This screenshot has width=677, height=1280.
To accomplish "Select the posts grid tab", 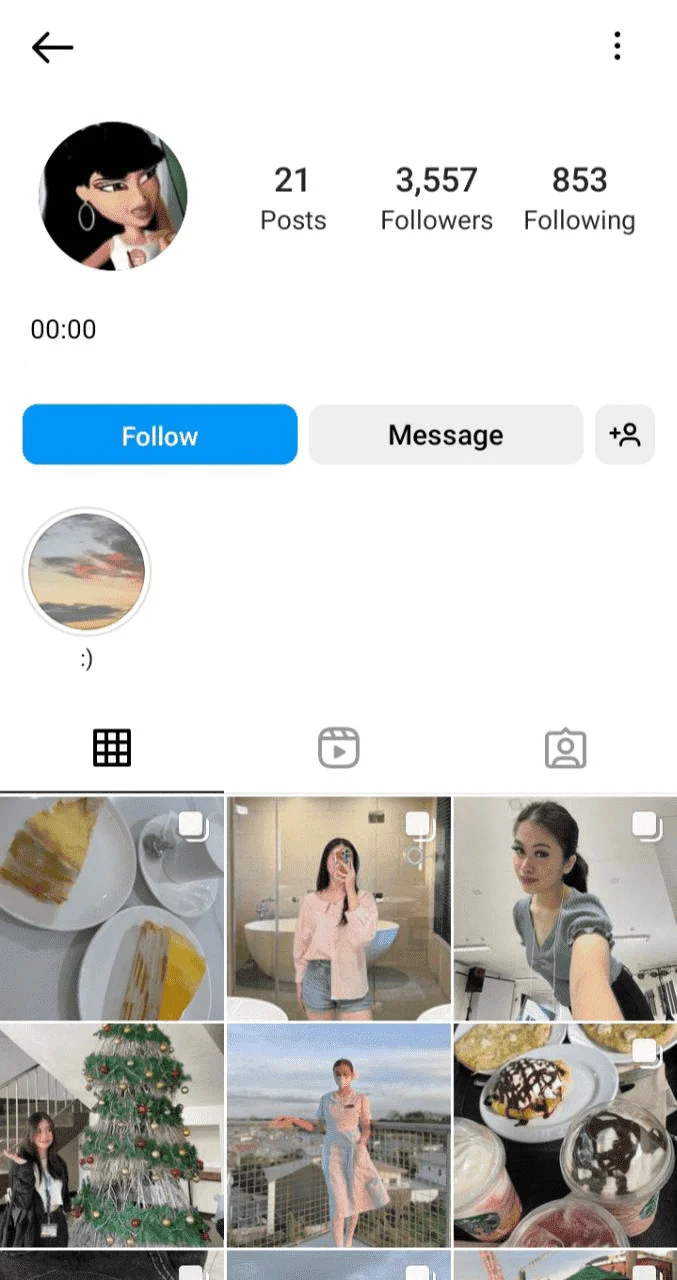I will tap(112, 748).
